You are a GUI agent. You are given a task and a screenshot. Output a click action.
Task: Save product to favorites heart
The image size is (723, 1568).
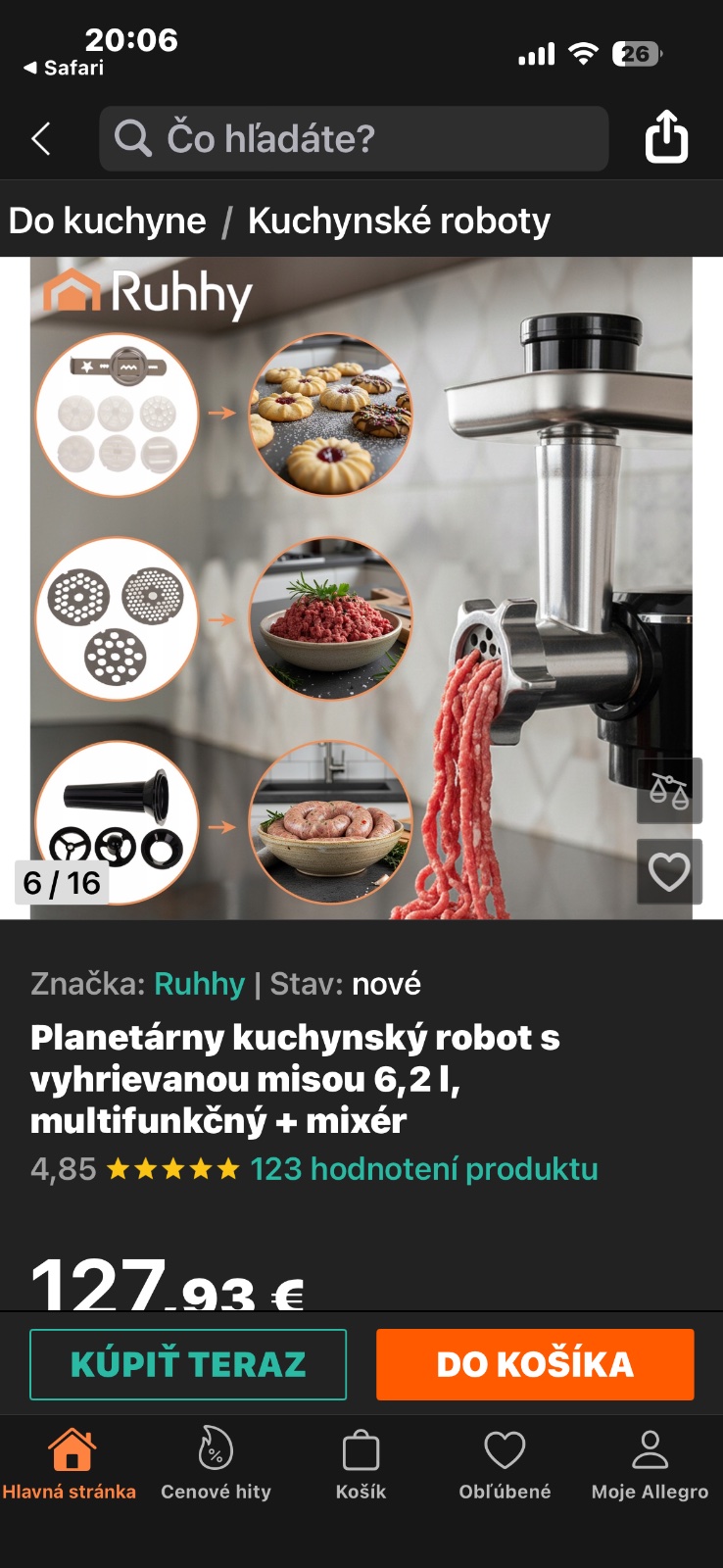[x=669, y=871]
